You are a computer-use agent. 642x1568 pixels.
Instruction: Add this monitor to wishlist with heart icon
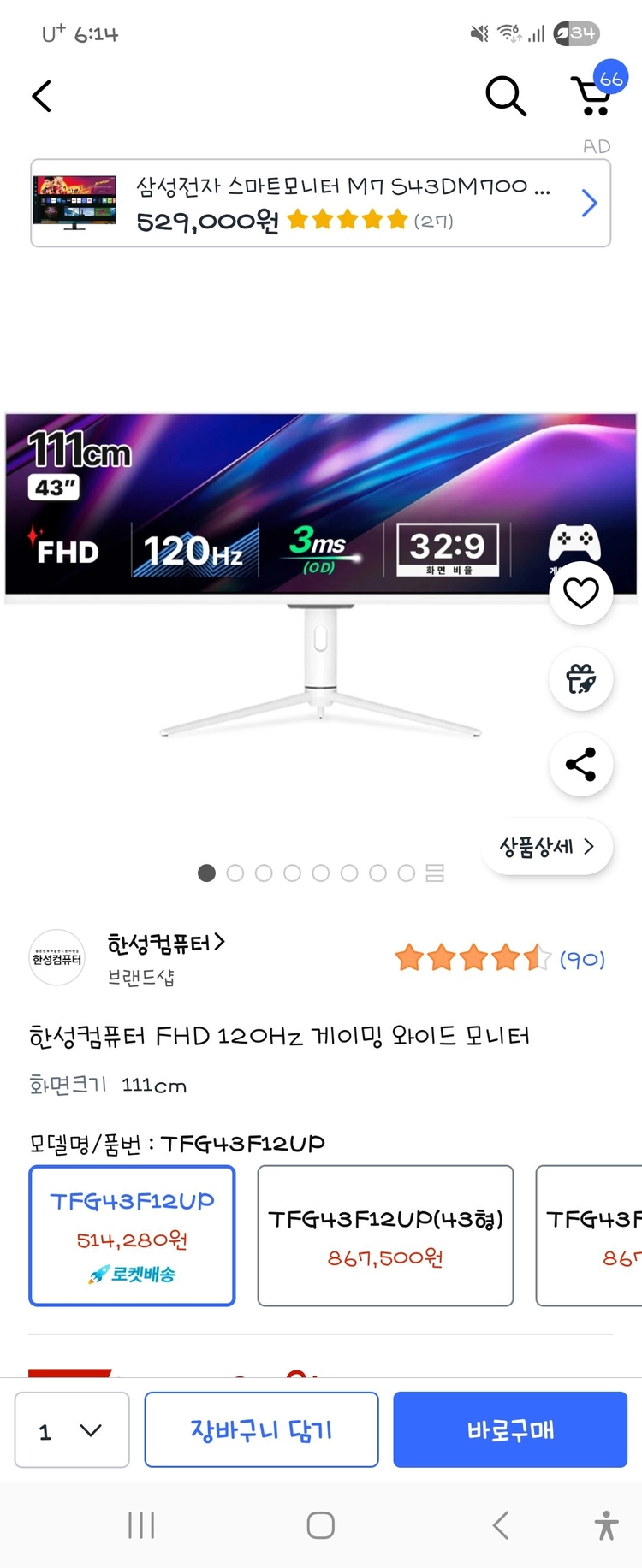click(580, 593)
